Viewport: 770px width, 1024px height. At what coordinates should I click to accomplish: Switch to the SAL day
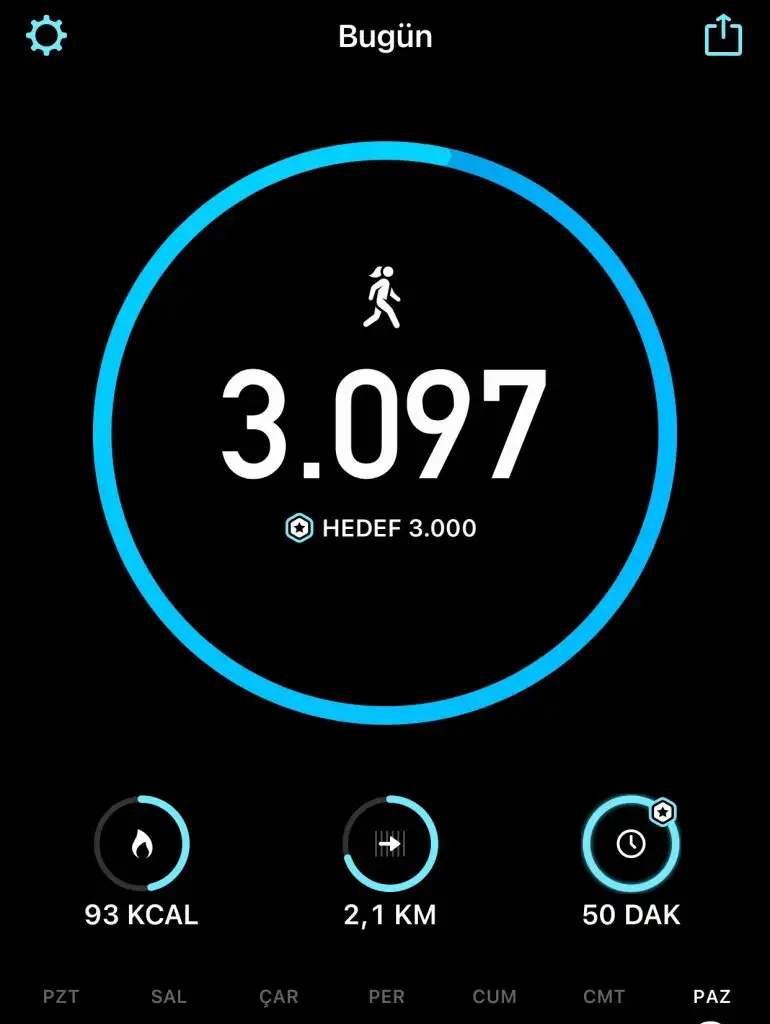(x=169, y=997)
